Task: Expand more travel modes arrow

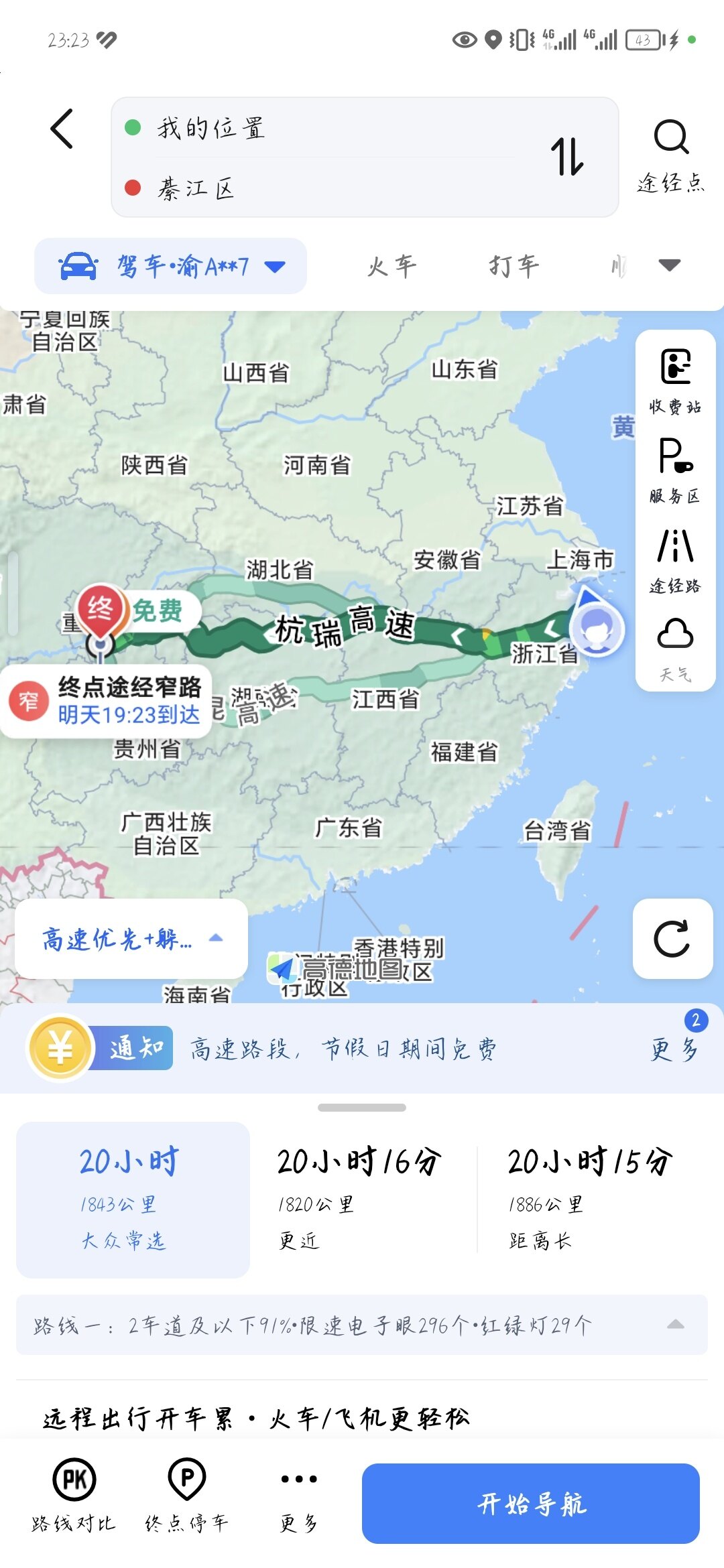Action: 669,265
